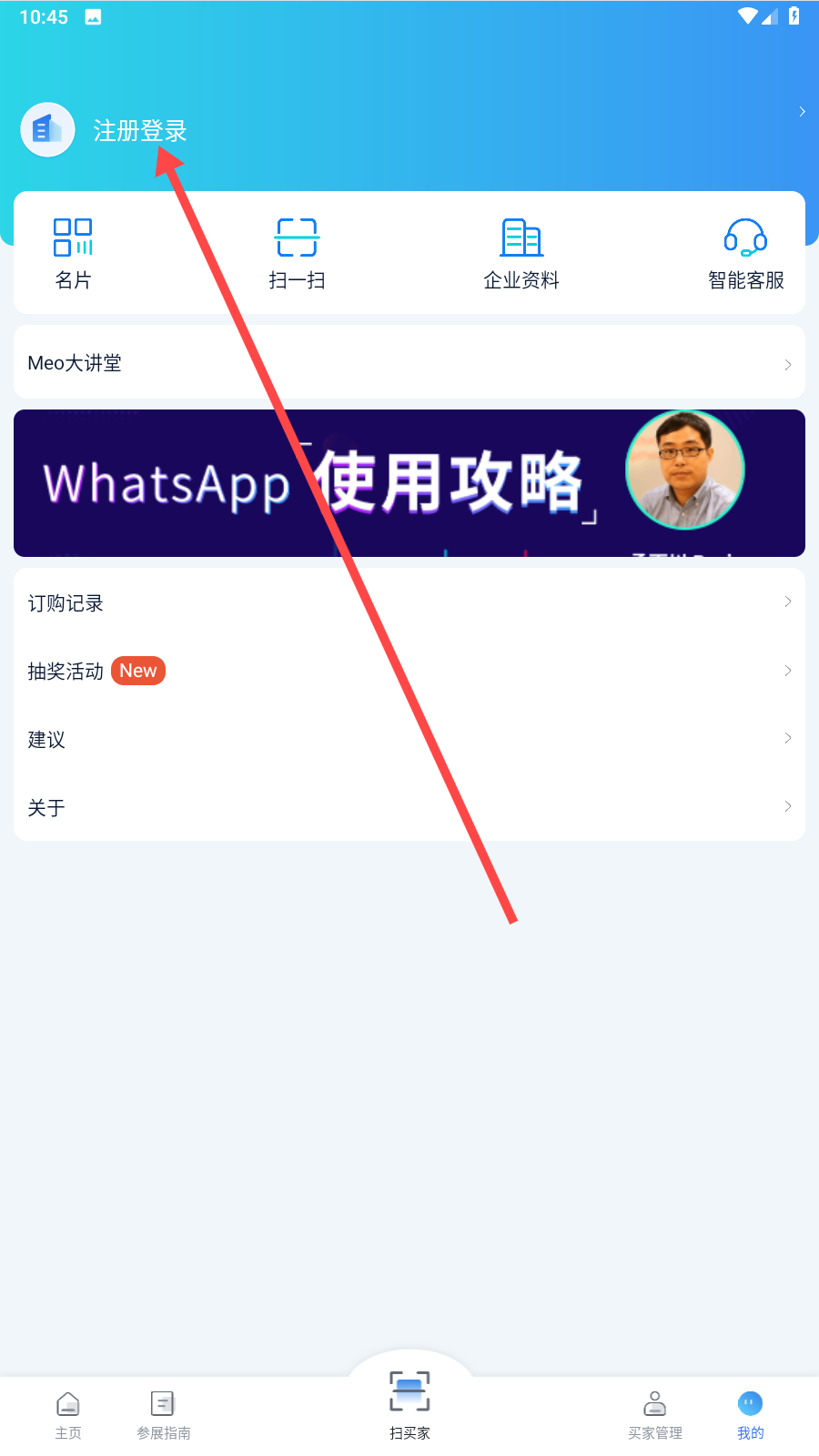
Task: Switch to 买家管理 tab
Action: coord(655,1415)
